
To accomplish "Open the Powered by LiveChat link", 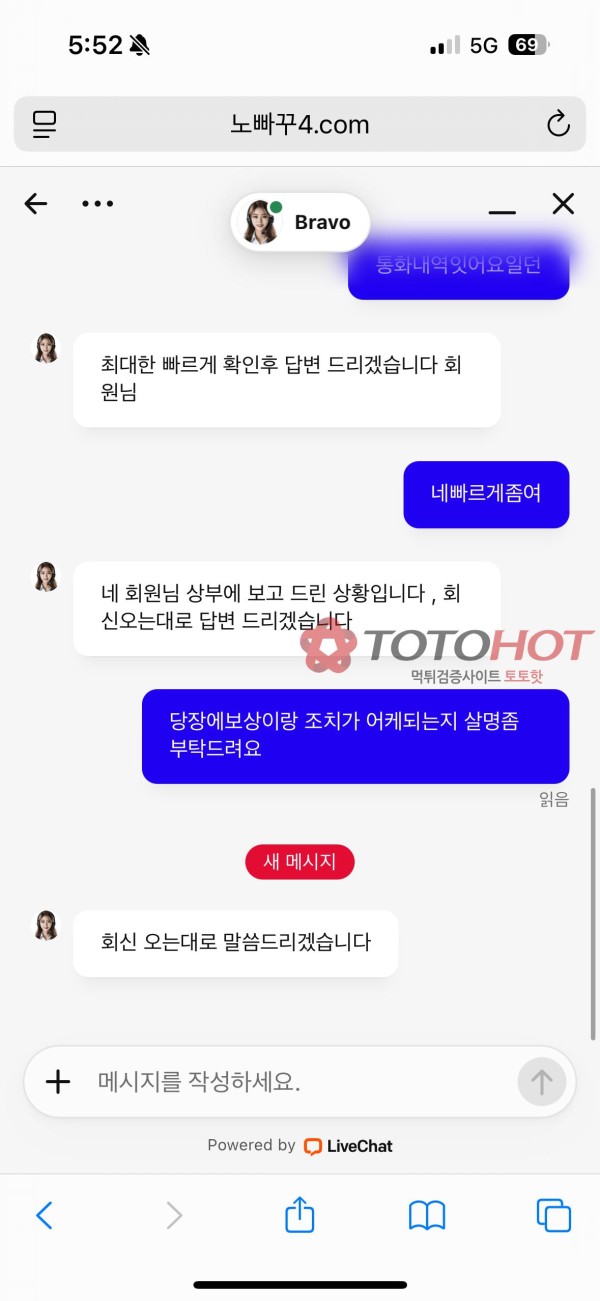I will coord(300,1146).
